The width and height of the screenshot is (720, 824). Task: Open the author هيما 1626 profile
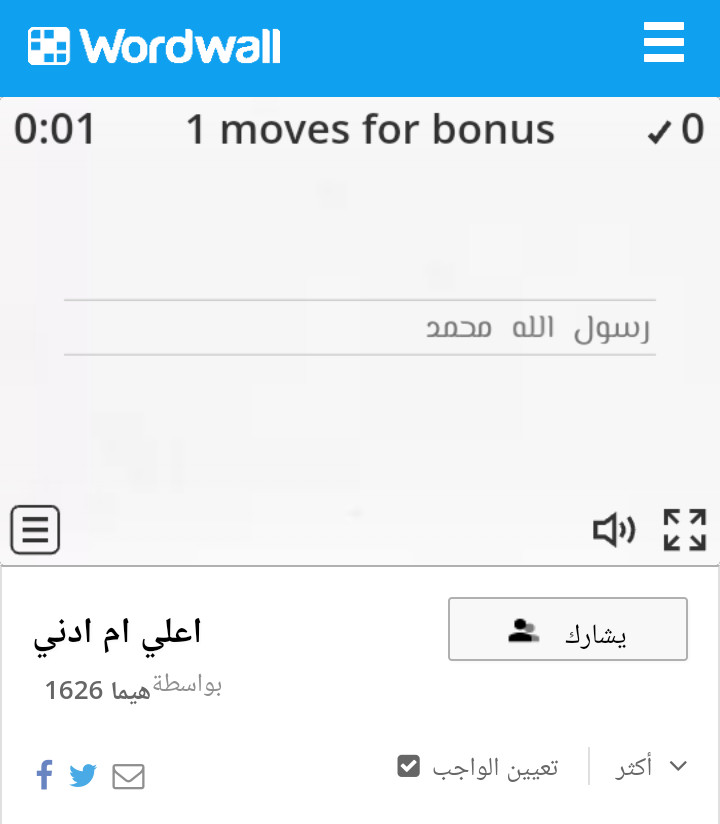tap(98, 691)
